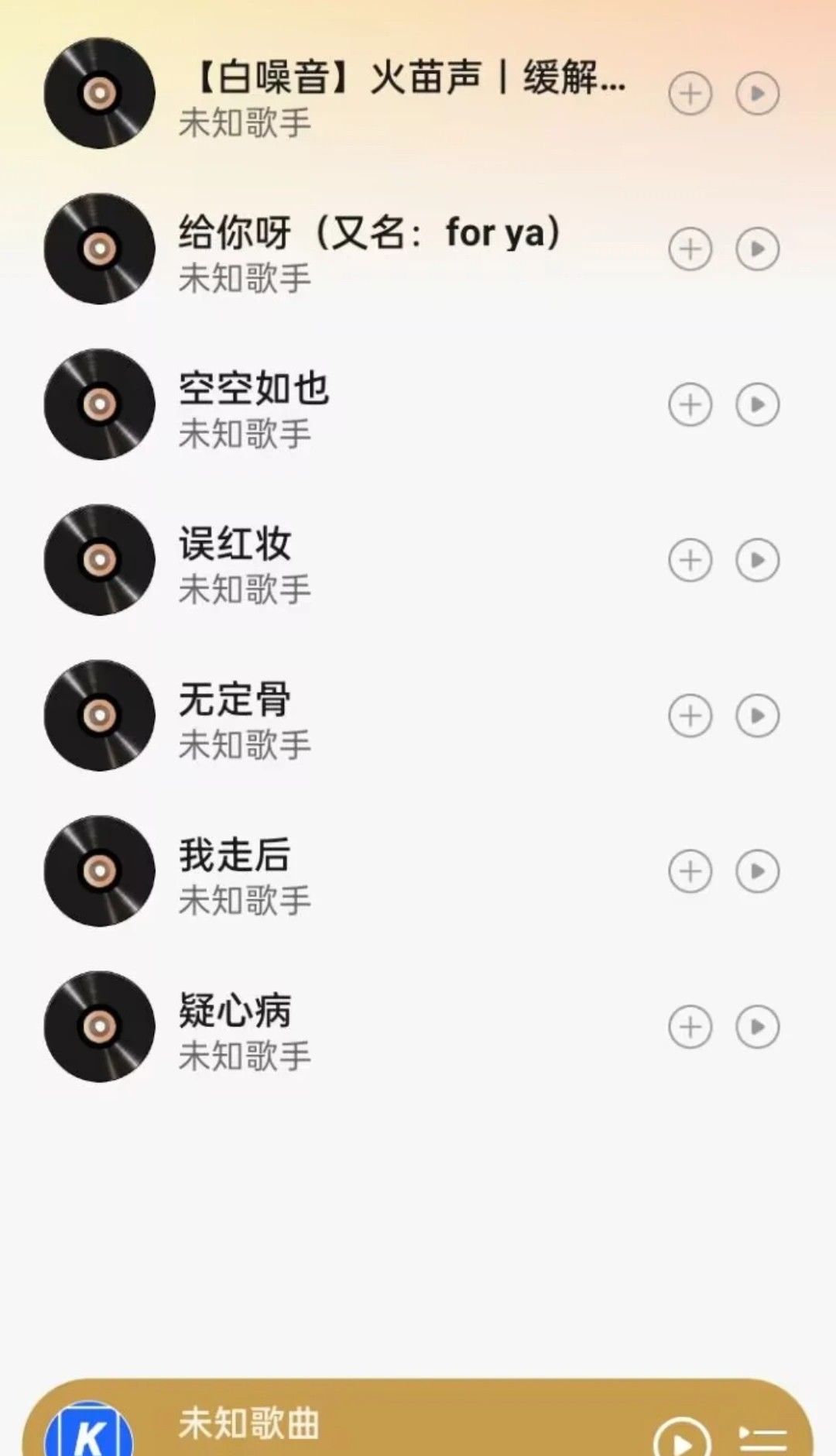Add 给你呀（for ya）to playlist
The width and height of the screenshot is (836, 1456).
coord(688,249)
